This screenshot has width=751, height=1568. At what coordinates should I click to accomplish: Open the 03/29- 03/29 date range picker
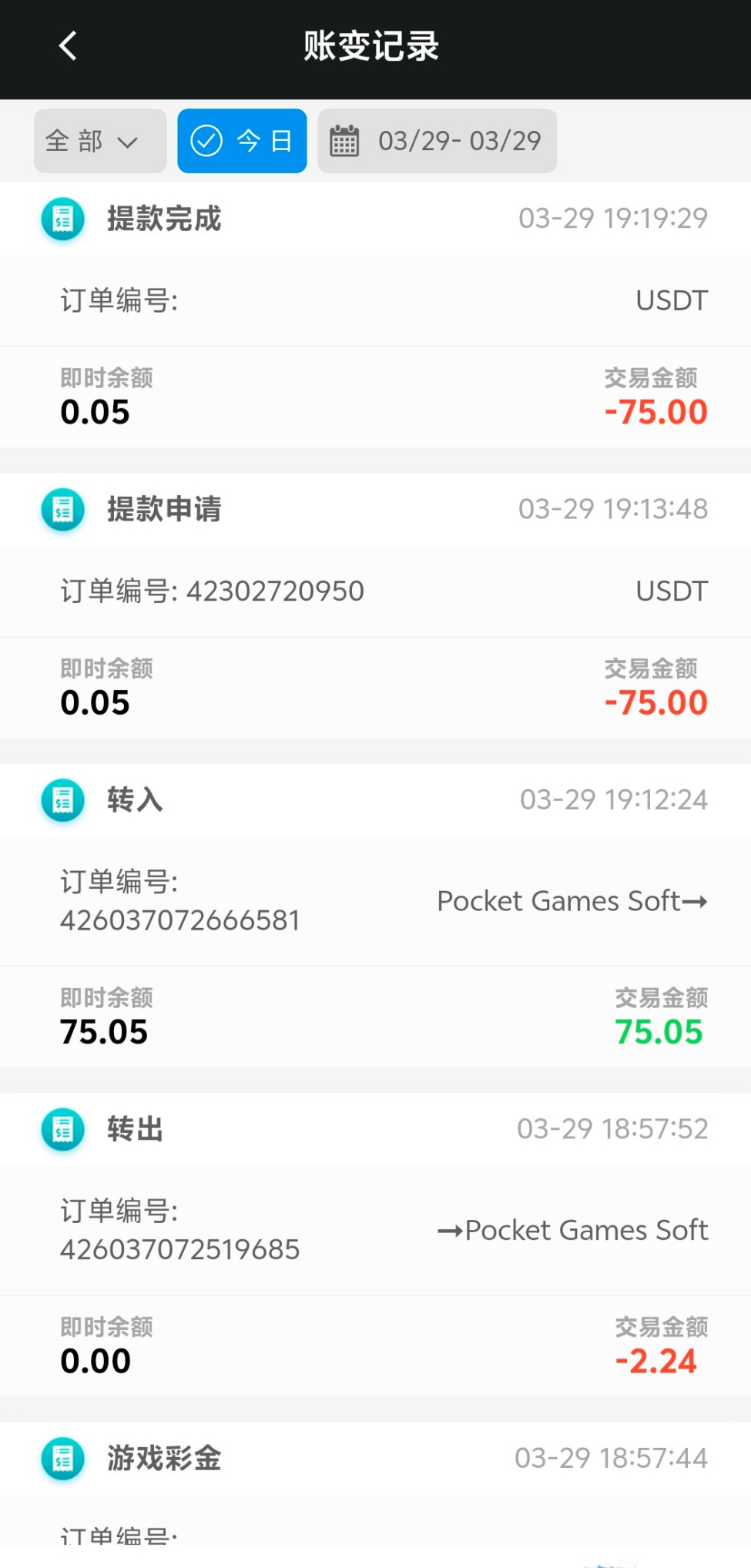point(437,141)
